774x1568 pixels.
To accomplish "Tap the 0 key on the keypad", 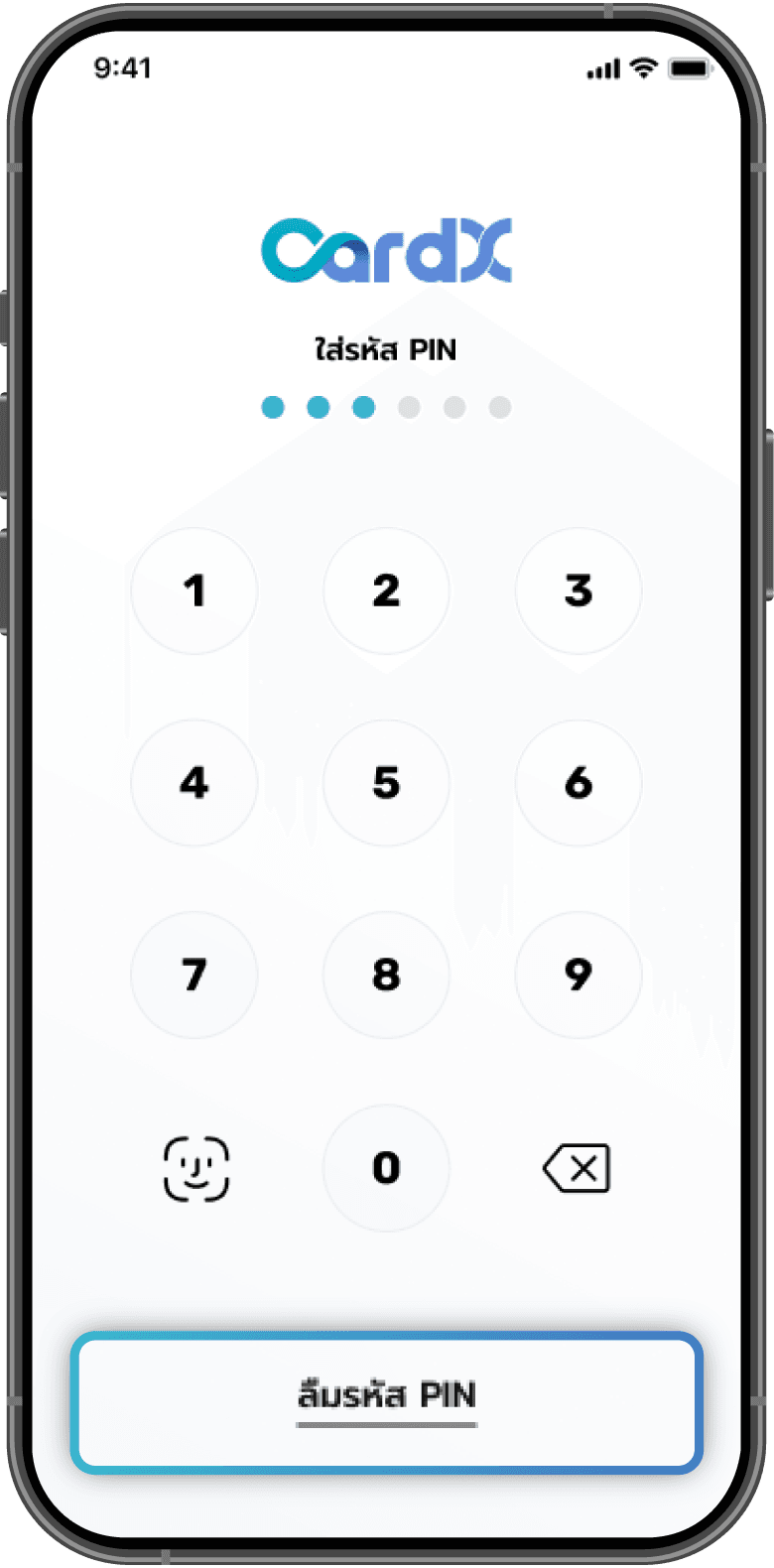I will [386, 1168].
